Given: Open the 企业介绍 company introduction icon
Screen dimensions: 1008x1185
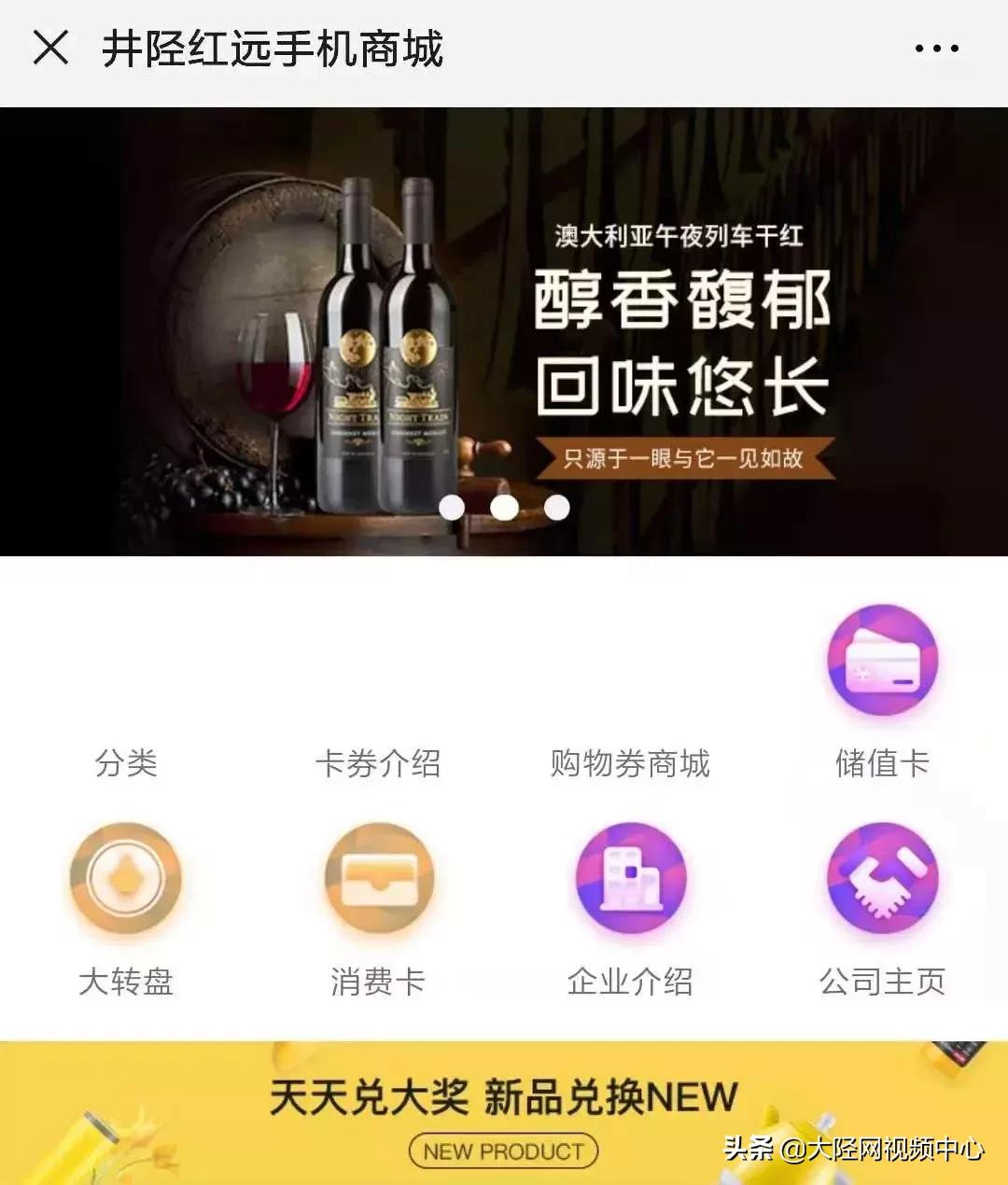Looking at the screenshot, I should click(630, 878).
